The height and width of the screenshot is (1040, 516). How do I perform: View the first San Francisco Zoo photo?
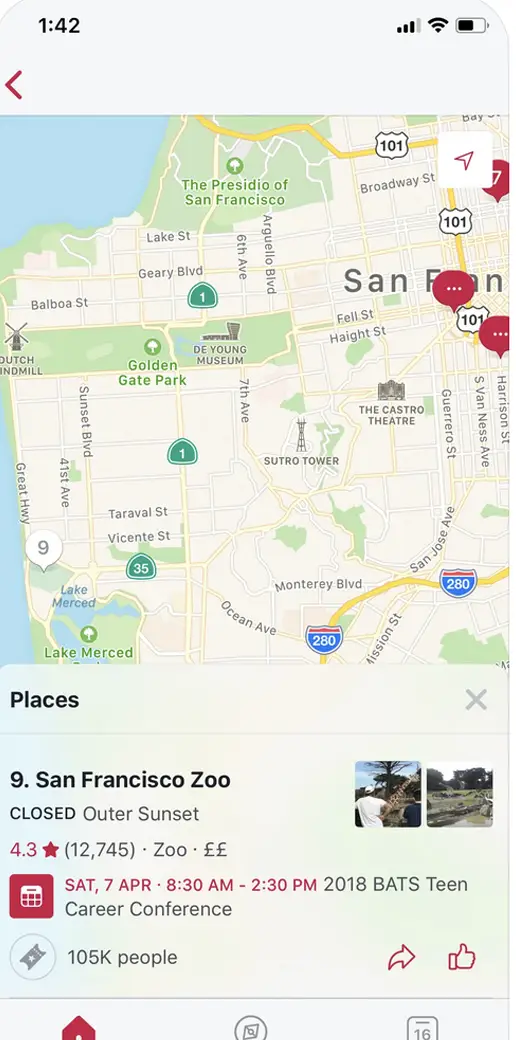click(x=387, y=794)
